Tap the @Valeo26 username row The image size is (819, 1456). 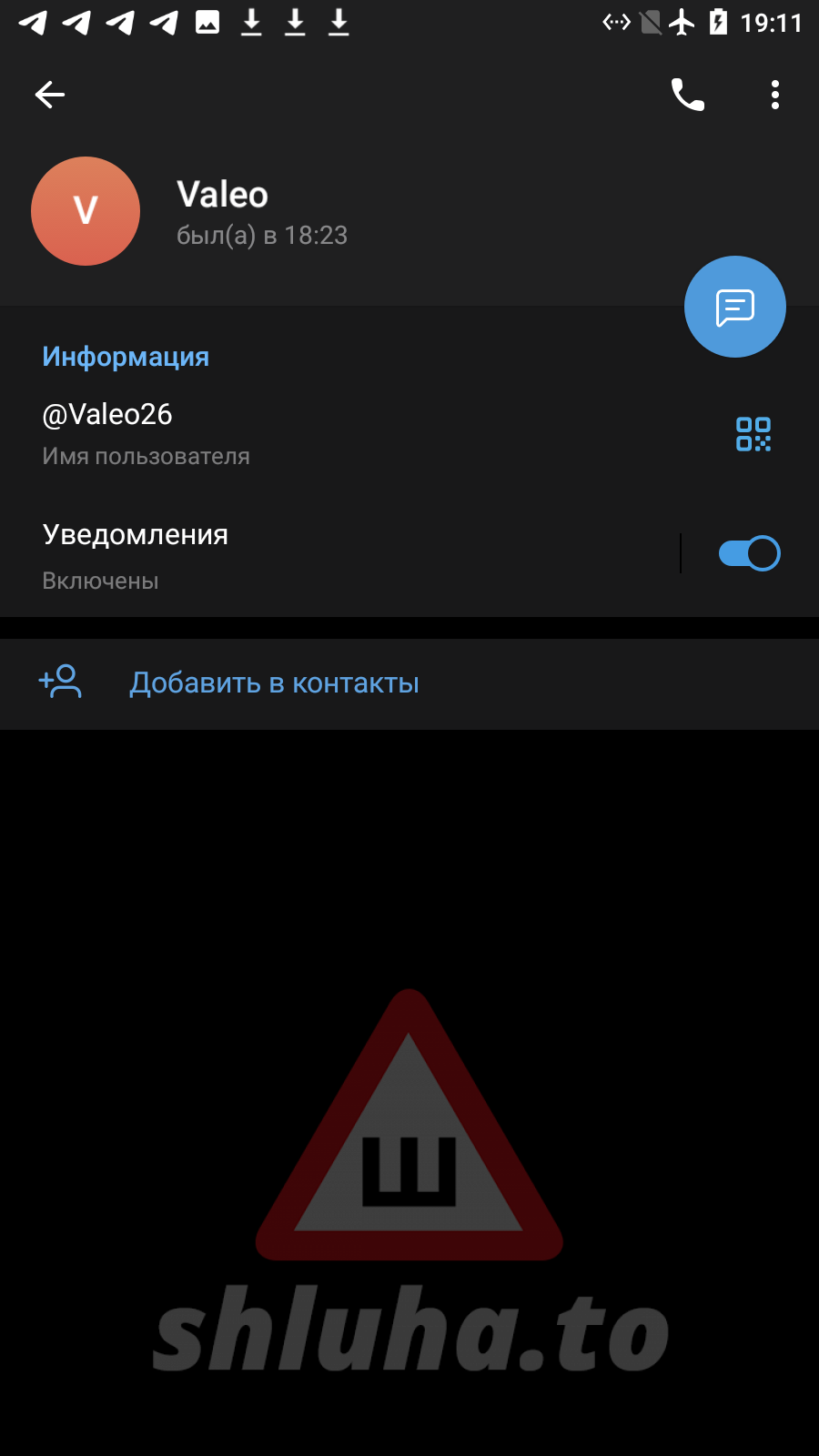pyautogui.click(x=273, y=434)
